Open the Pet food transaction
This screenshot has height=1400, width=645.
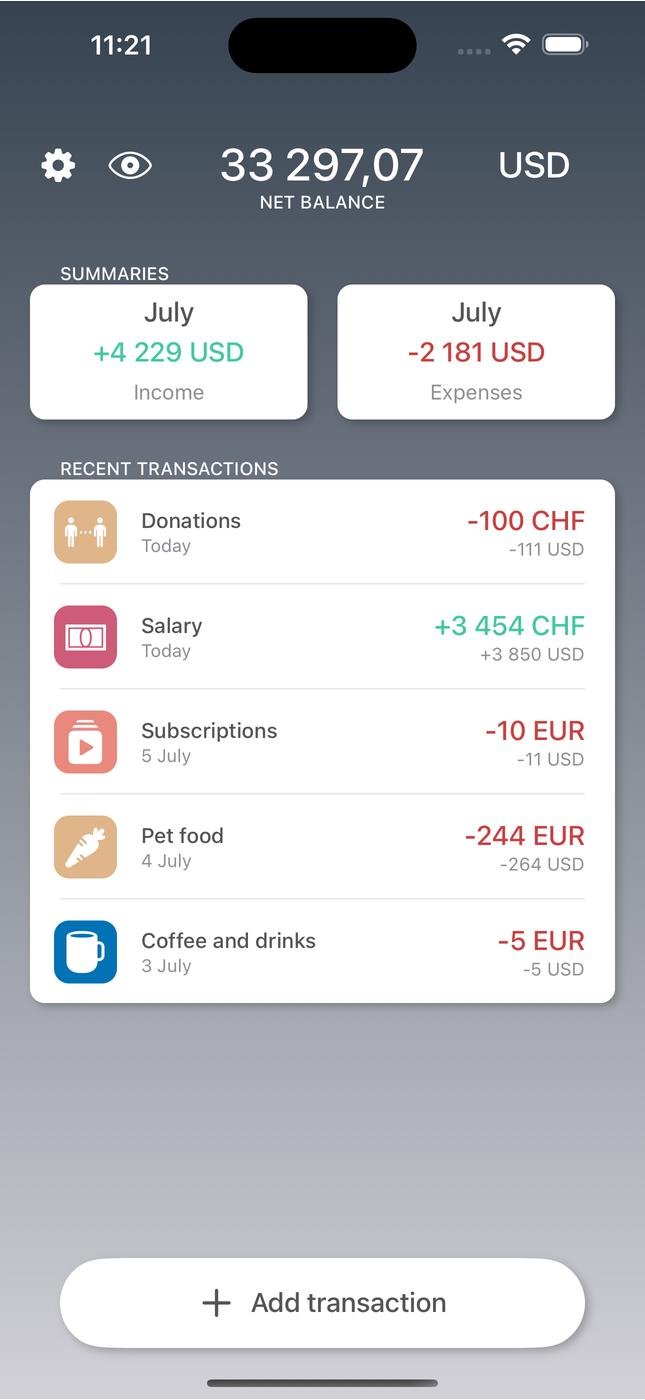[x=322, y=847]
